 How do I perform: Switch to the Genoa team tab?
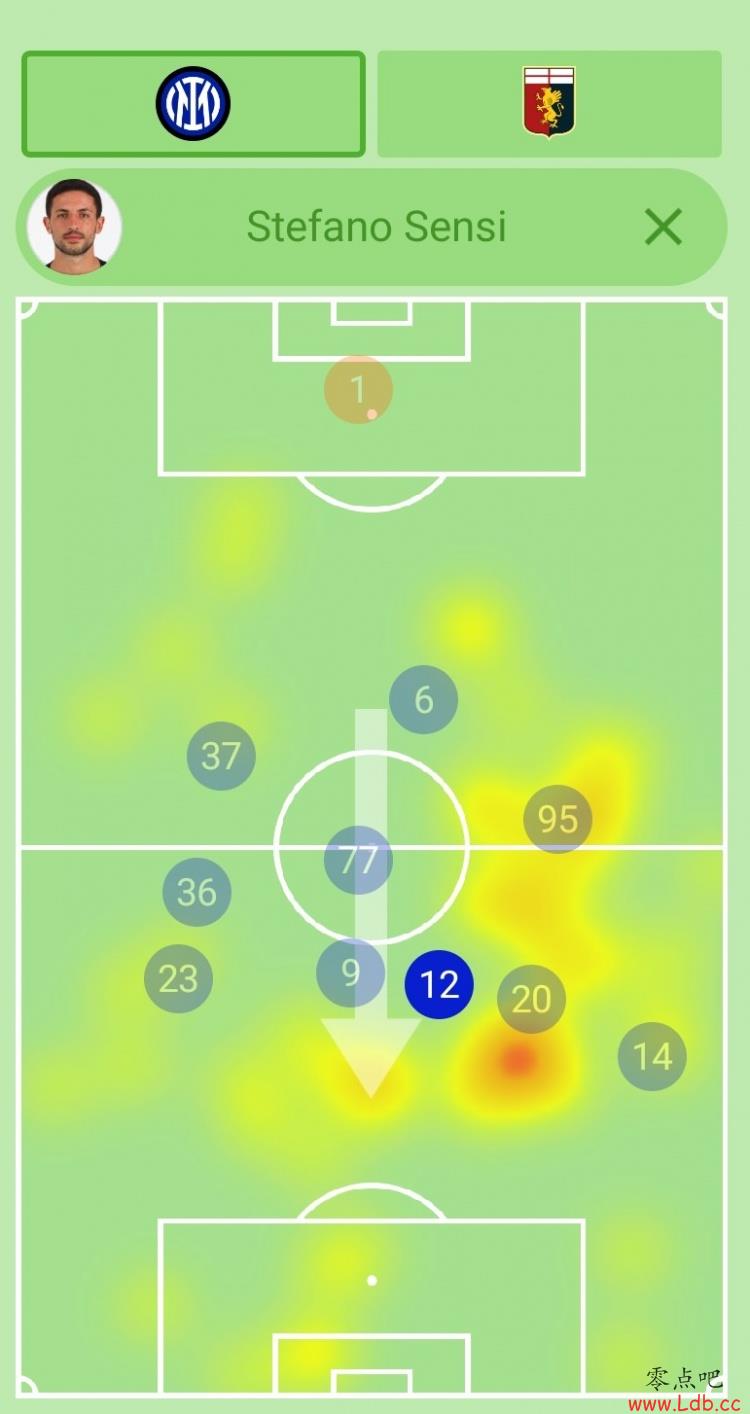tap(549, 104)
